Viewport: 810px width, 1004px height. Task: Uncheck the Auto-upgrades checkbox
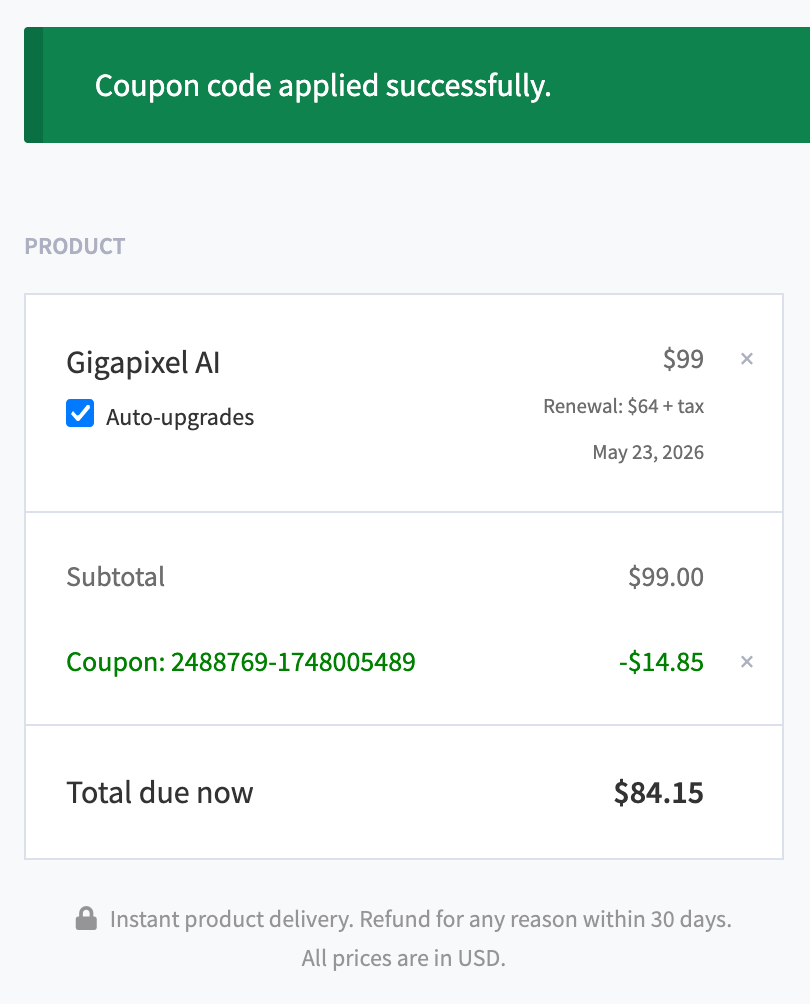tap(80, 414)
